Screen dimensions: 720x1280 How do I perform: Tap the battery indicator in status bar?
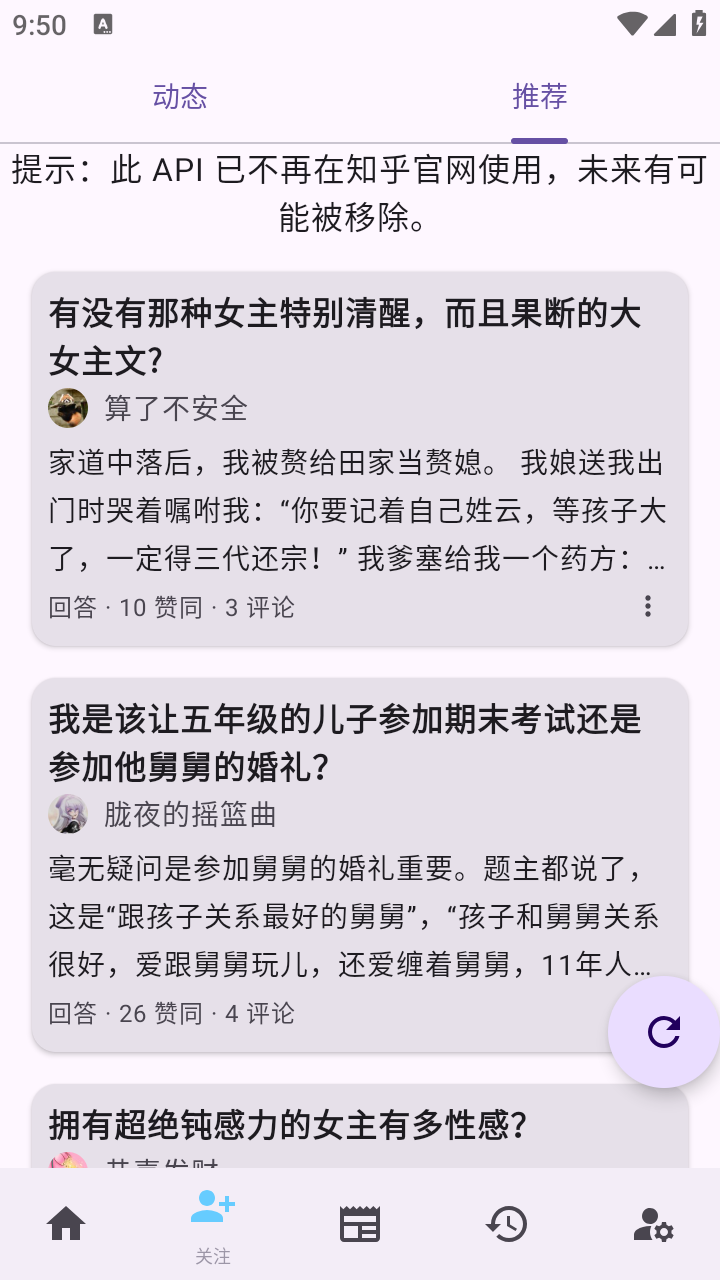699,24
